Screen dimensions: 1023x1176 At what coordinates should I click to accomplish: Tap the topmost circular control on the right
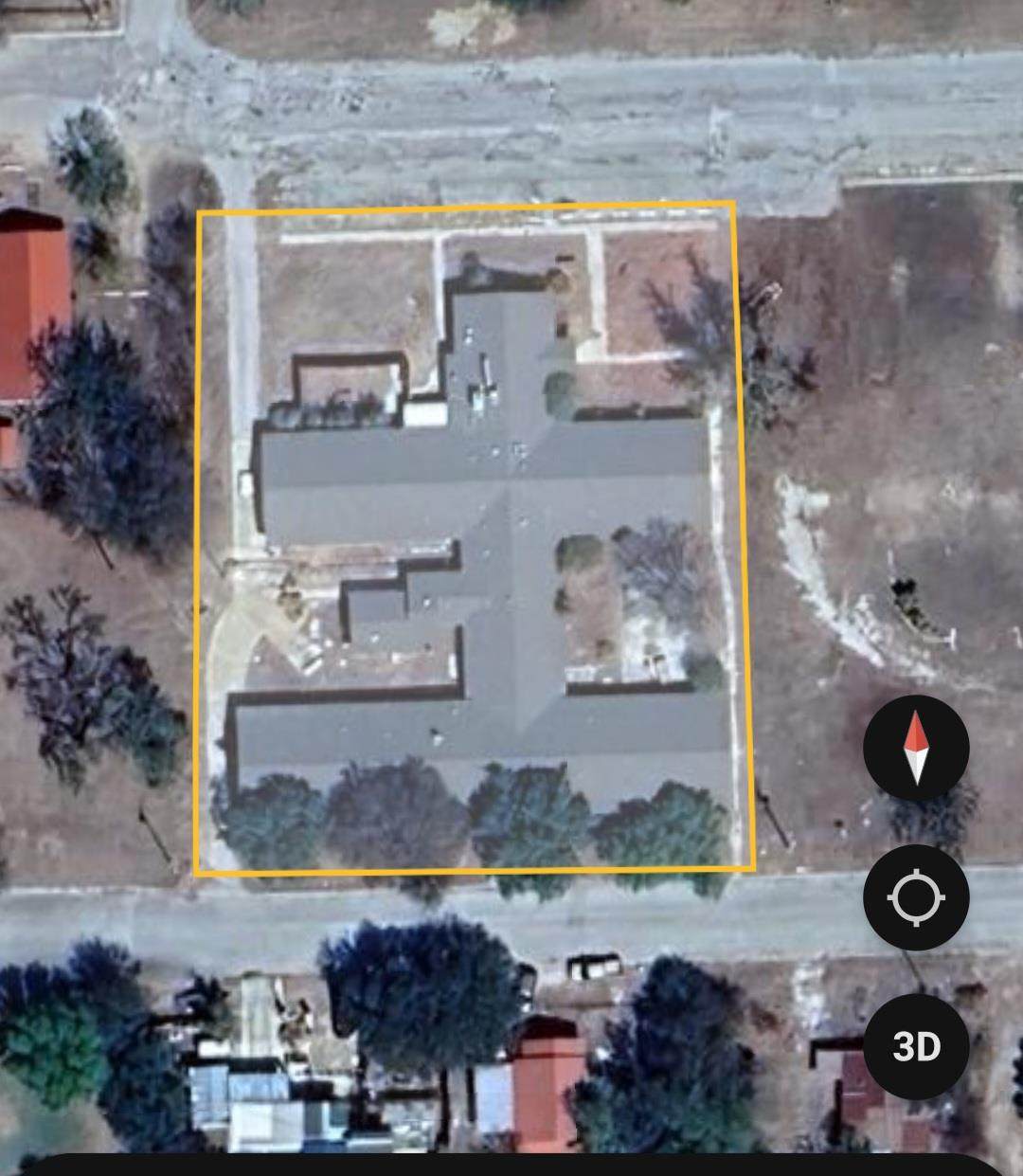[915, 749]
